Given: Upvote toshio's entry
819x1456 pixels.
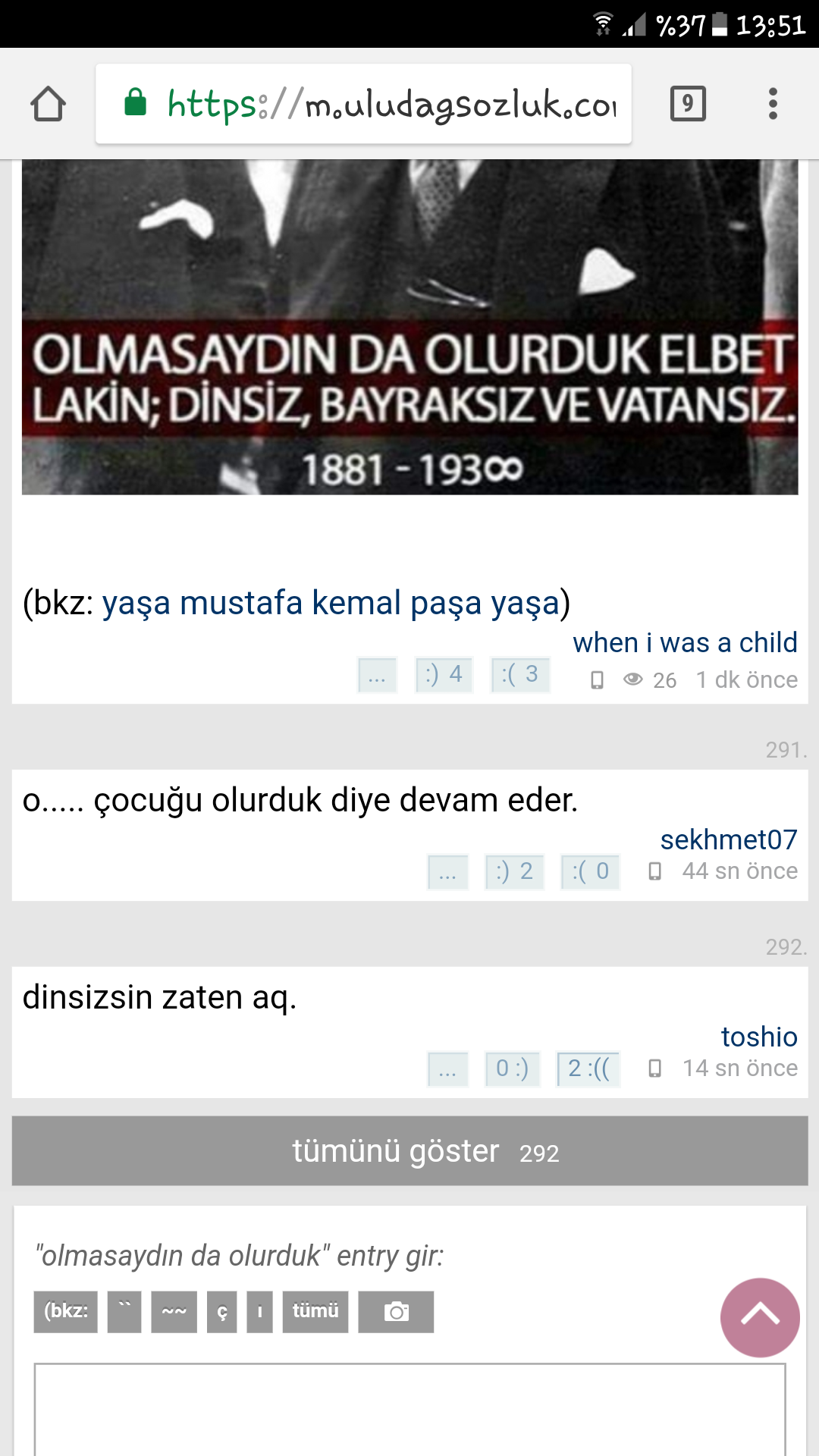Looking at the screenshot, I should (x=513, y=1068).
